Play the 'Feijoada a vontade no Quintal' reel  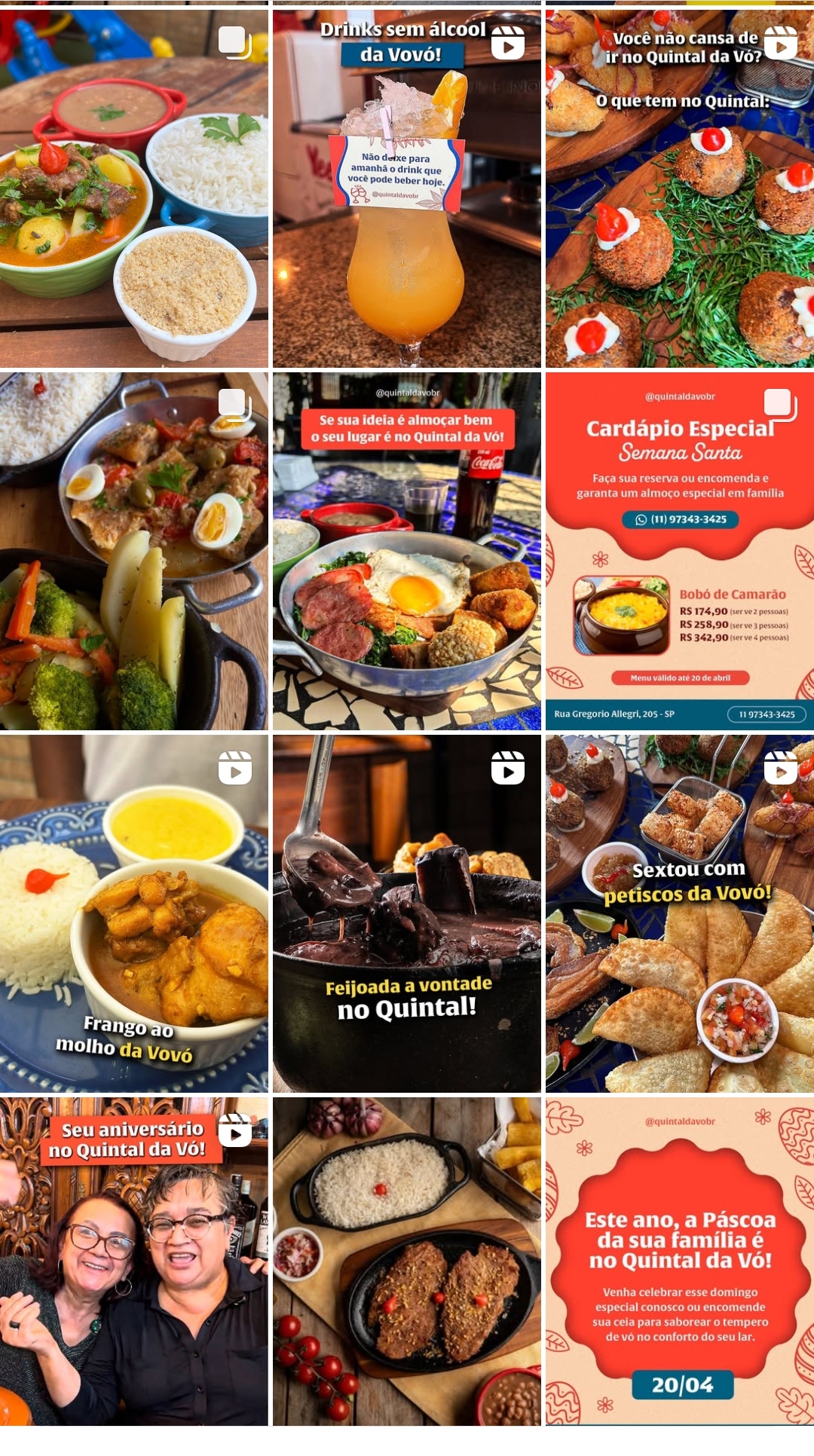click(x=406, y=913)
